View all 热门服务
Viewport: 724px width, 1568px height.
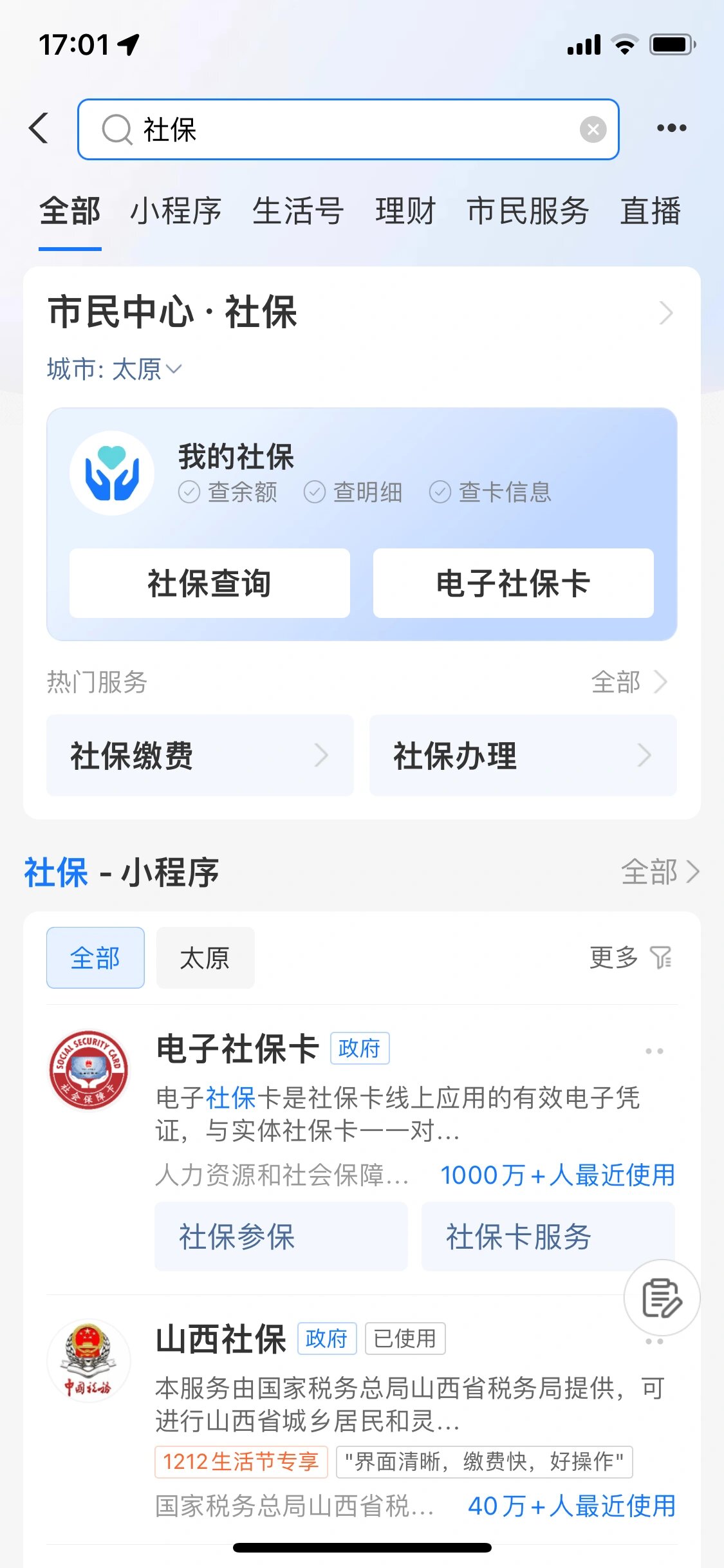629,682
